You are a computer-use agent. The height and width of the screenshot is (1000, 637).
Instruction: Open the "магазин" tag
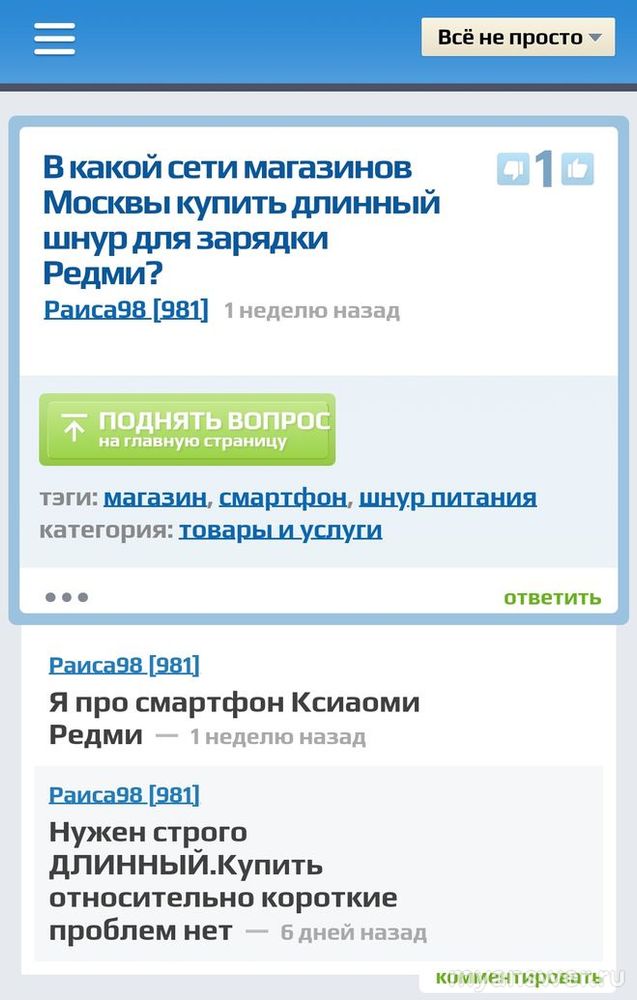(155, 498)
